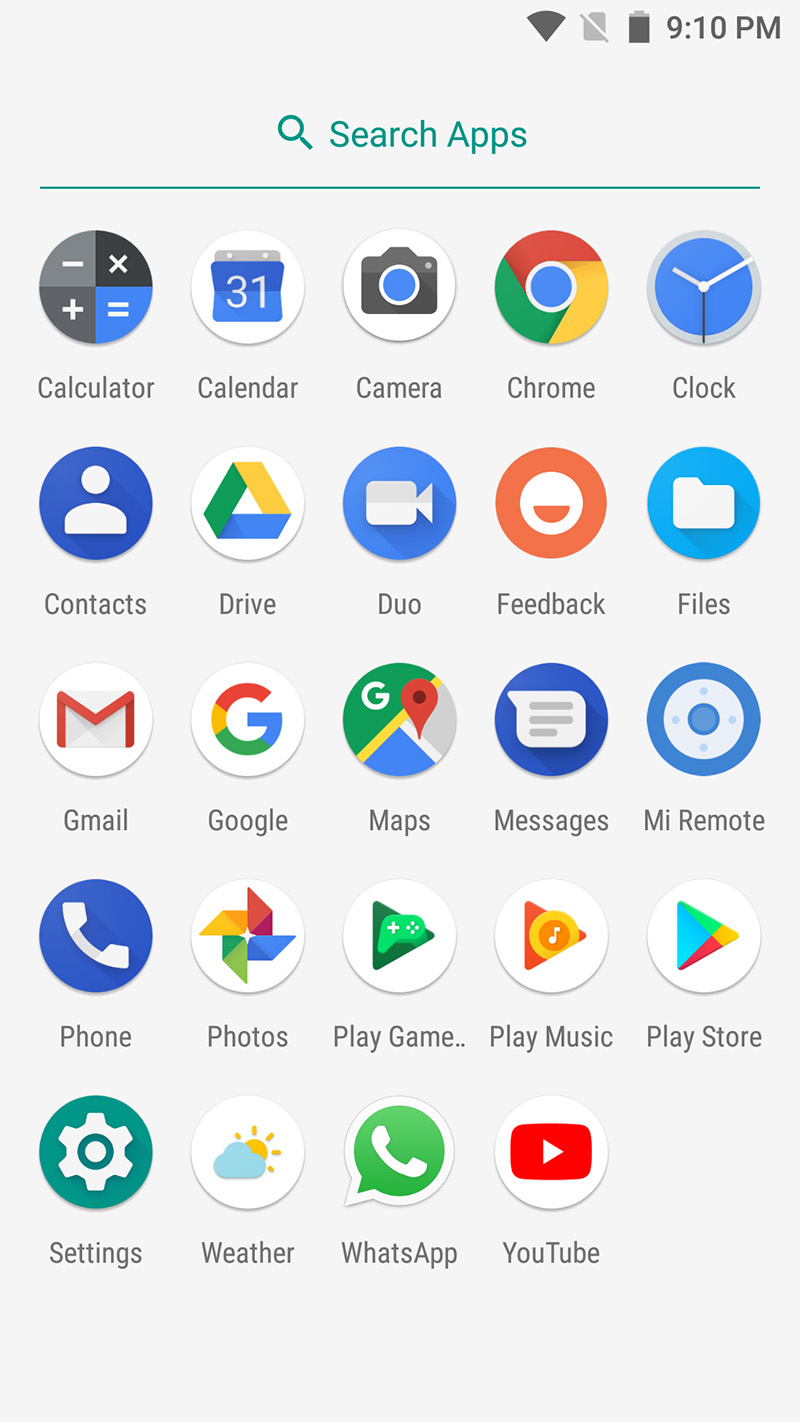Start WhatsApp
The height and width of the screenshot is (1422, 800).
399,1152
